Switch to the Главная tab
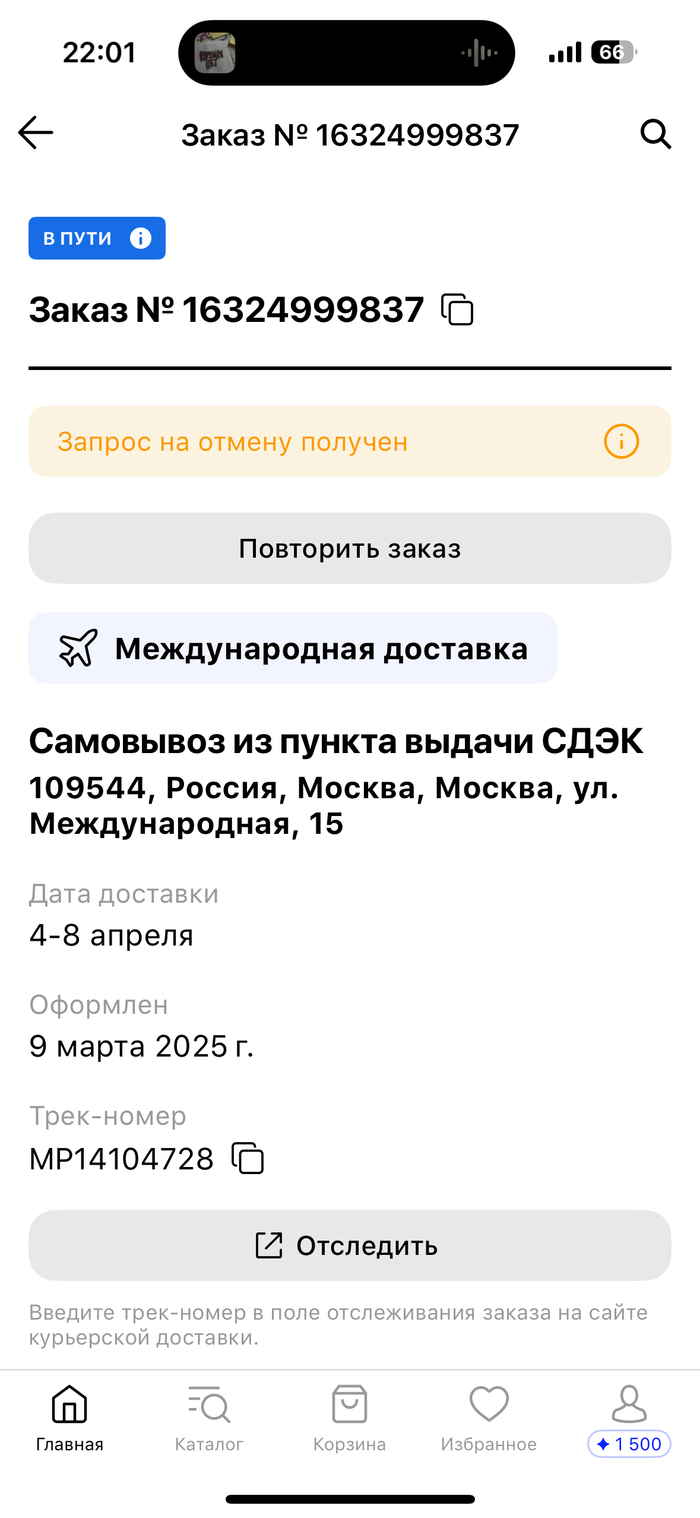The height and width of the screenshot is (1518, 700). (x=69, y=1419)
